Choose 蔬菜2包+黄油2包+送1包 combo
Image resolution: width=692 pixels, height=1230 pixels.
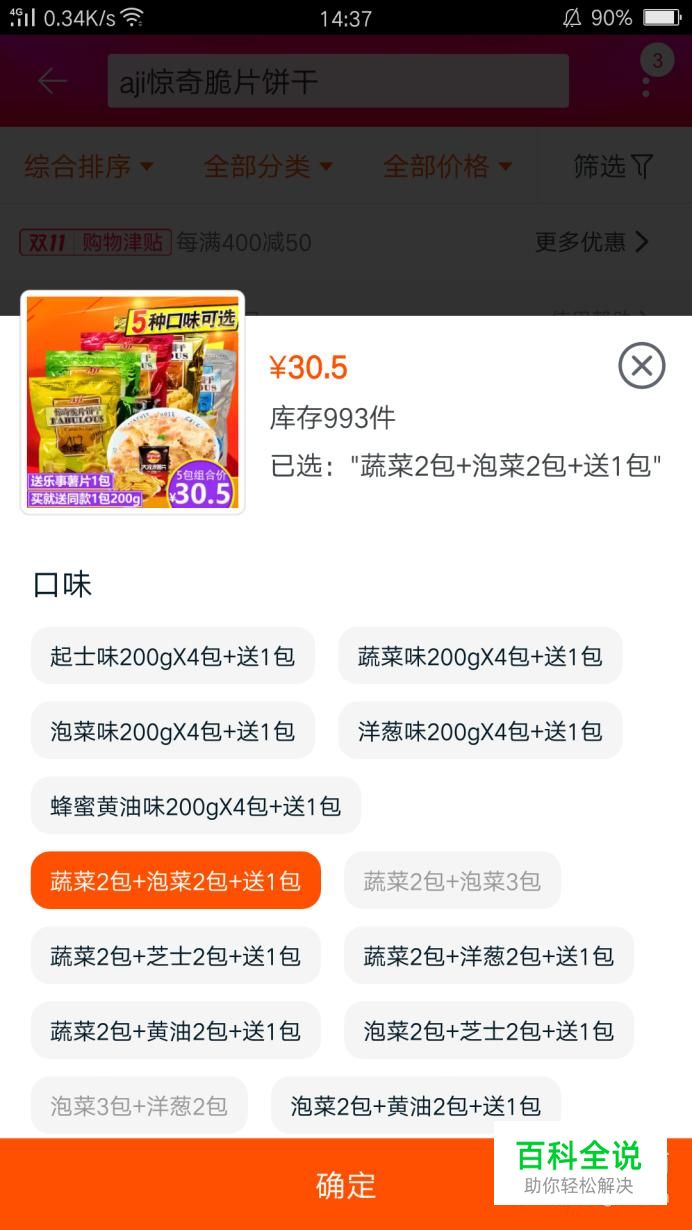coord(176,1031)
